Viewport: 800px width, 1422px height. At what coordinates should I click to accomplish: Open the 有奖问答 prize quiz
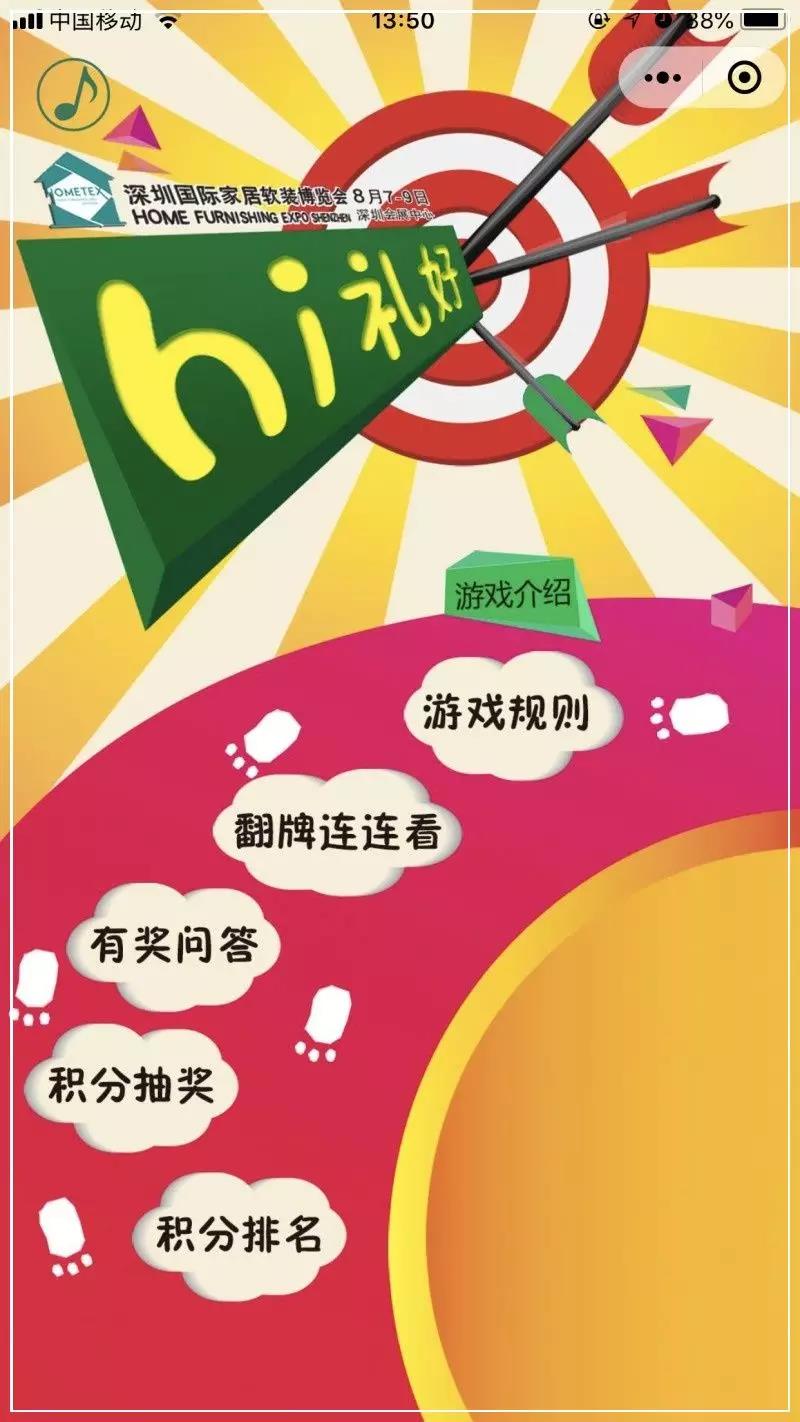point(173,946)
